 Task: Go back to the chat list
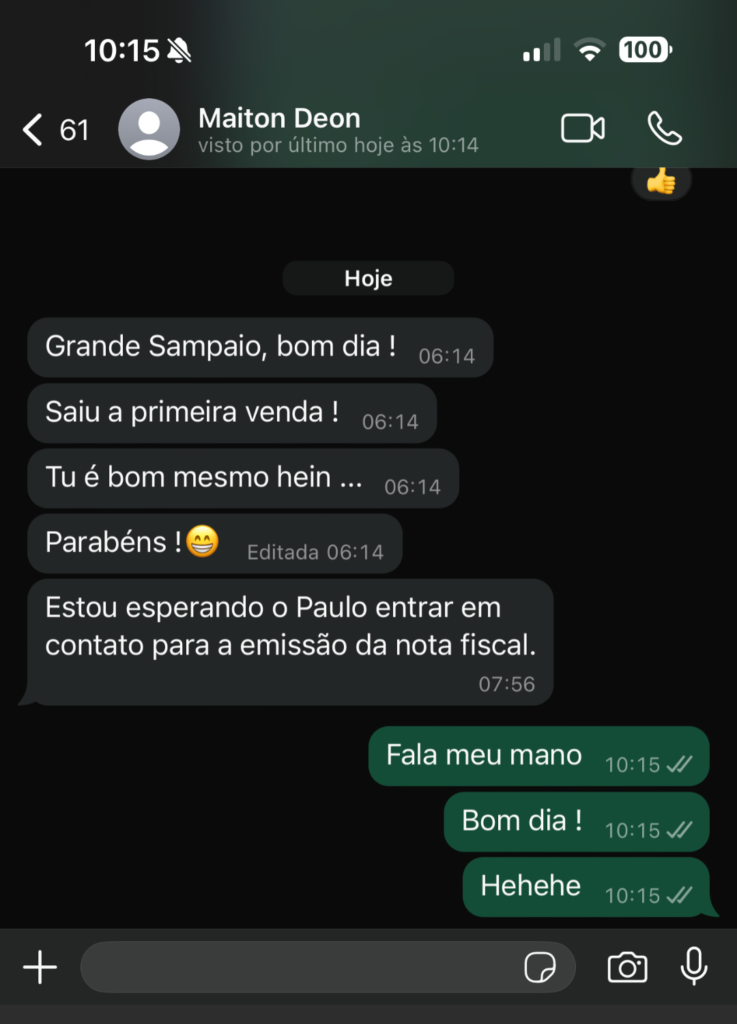[34, 130]
